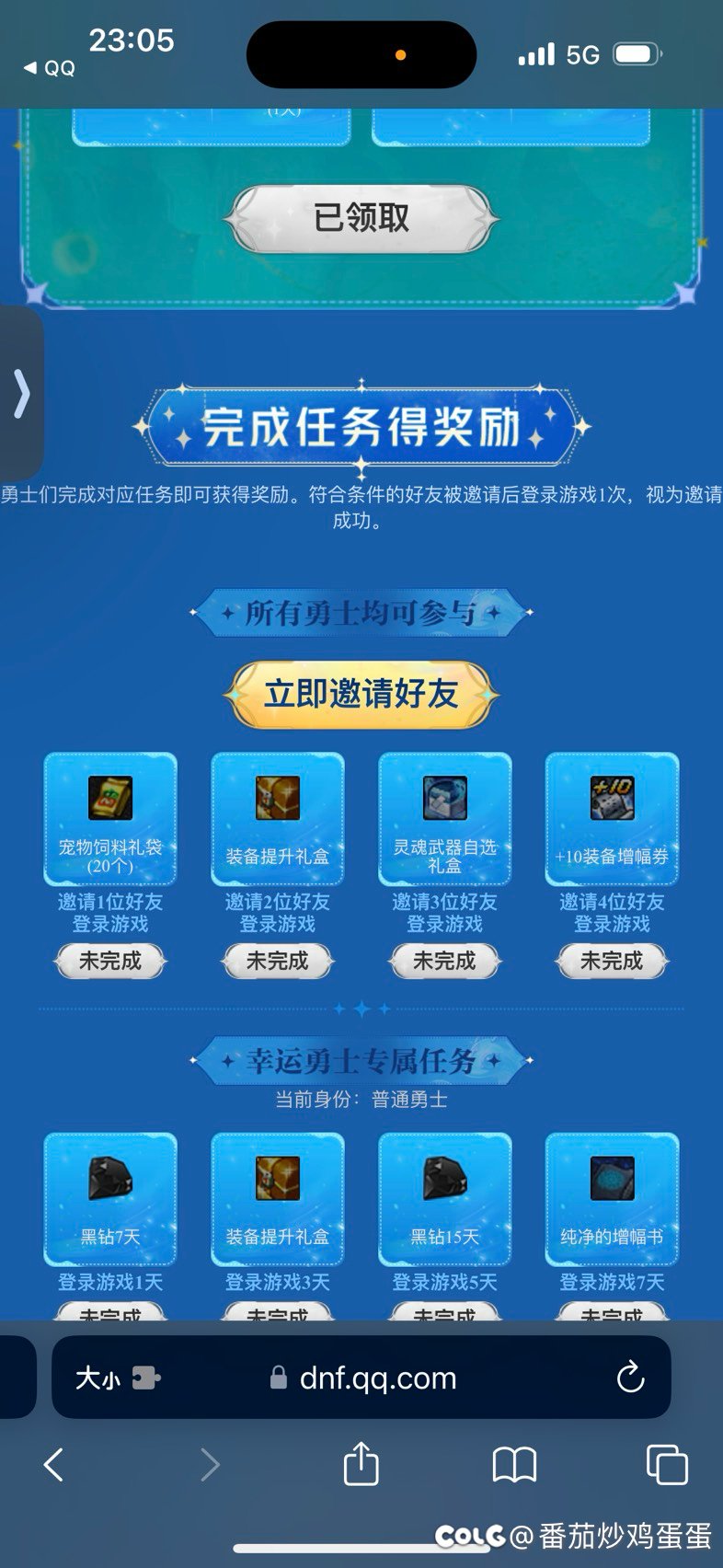723x1568 pixels.
Task: Expand the side panel arrow handle
Action: (21, 394)
